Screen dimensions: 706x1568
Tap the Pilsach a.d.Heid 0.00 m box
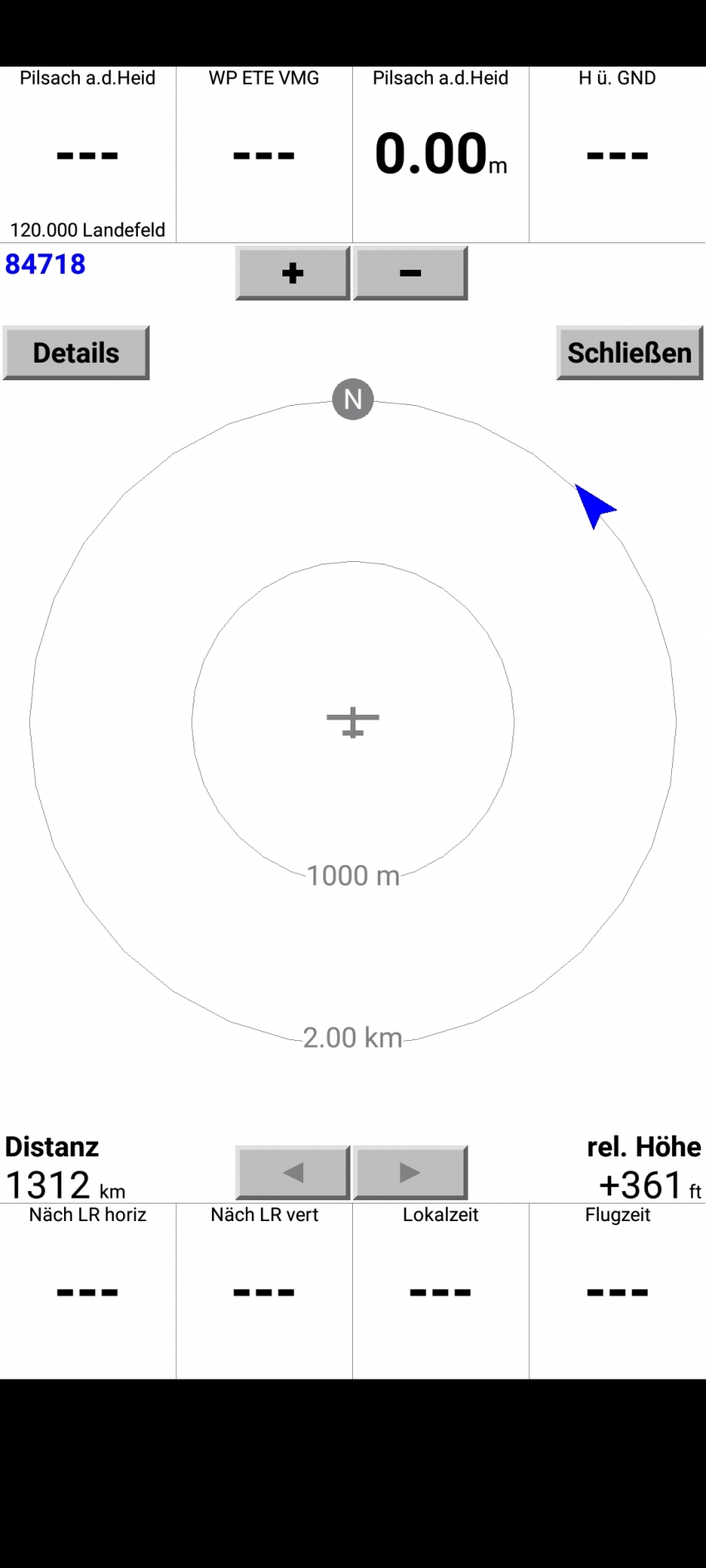(441, 154)
